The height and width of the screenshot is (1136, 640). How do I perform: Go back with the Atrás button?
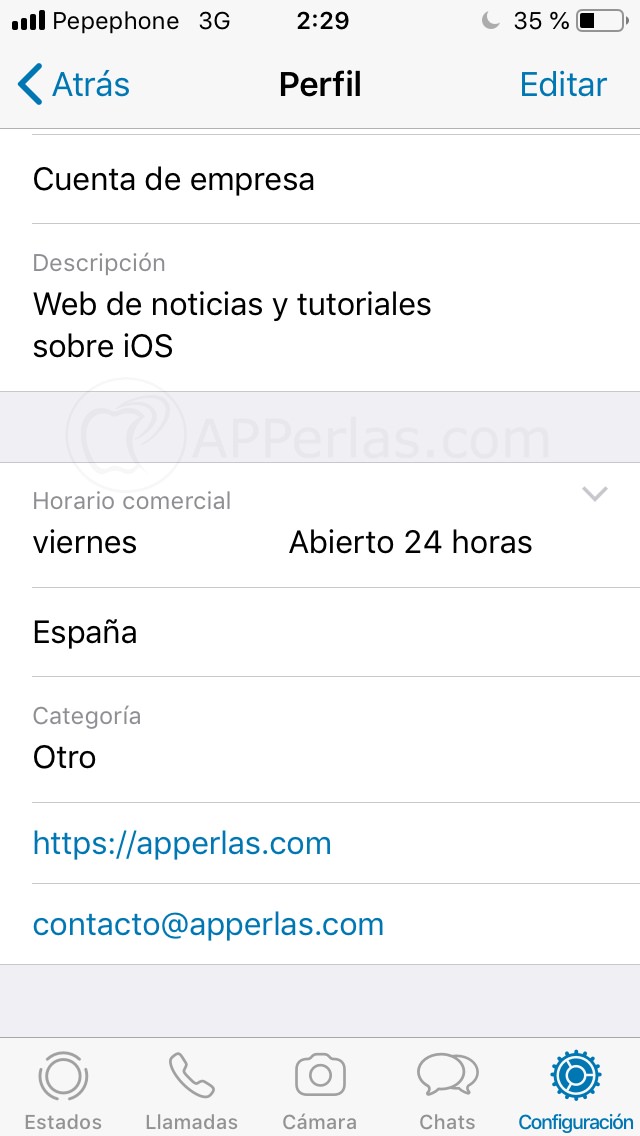click(x=75, y=85)
